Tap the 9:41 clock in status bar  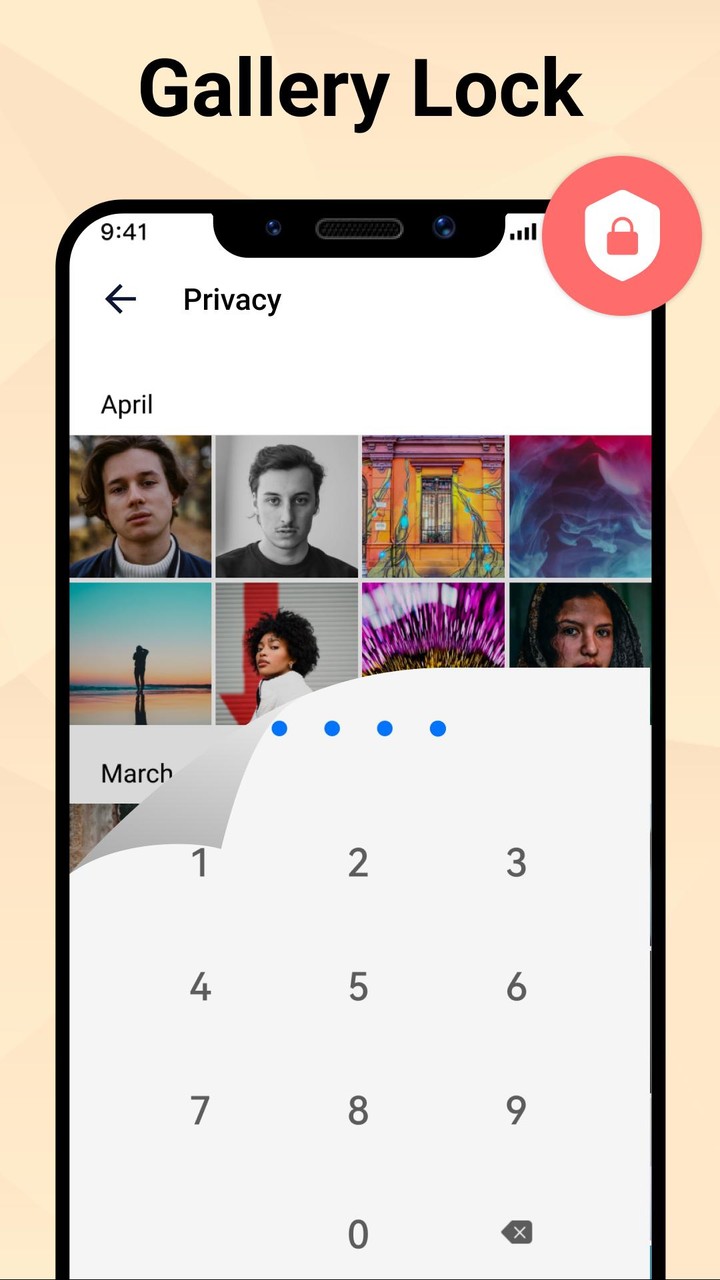pos(125,232)
